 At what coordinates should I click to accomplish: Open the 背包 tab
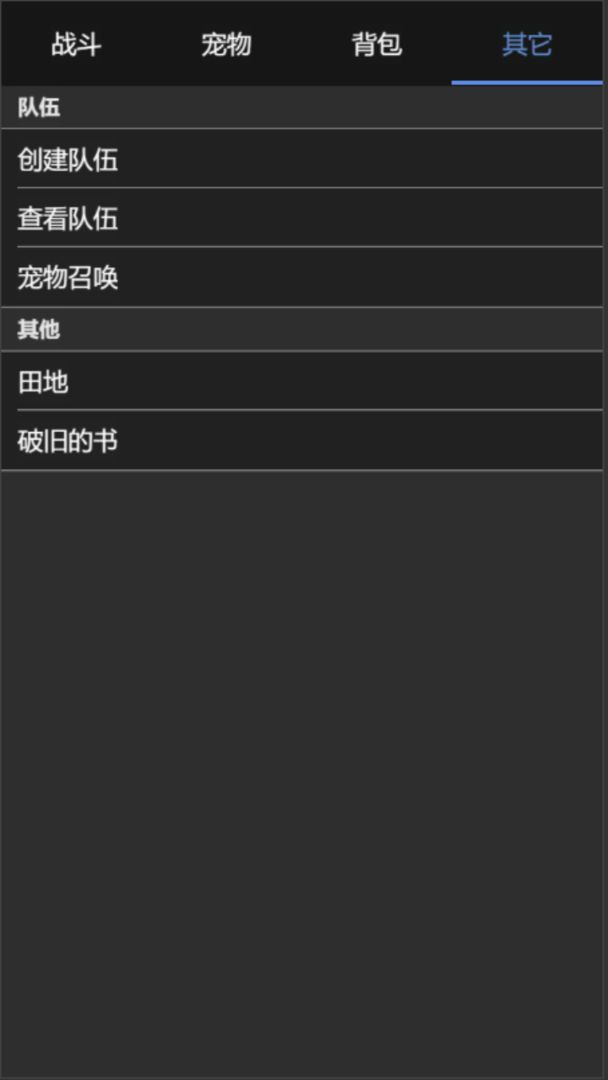click(377, 45)
